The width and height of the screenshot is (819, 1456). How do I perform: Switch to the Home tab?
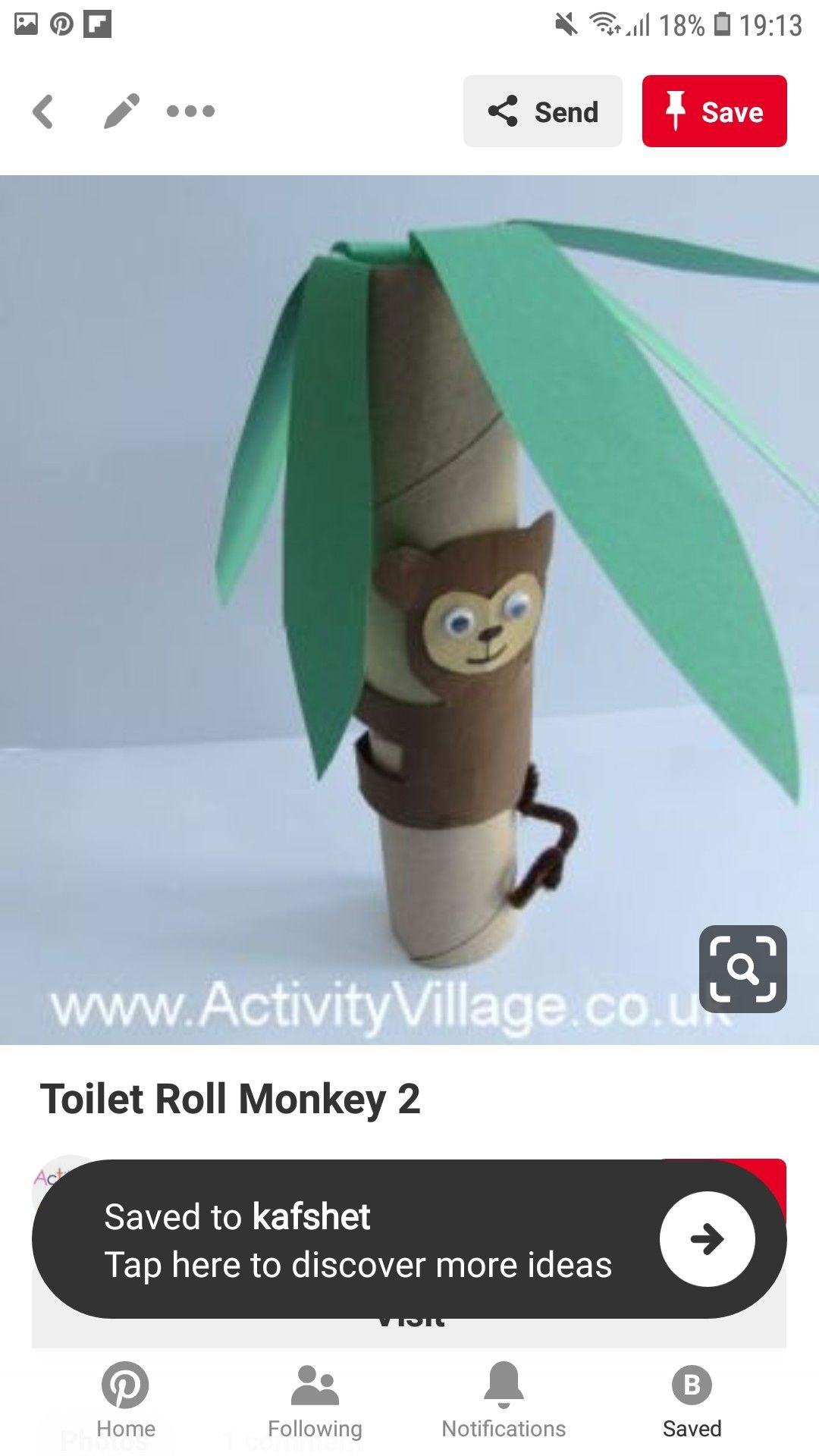126,1400
